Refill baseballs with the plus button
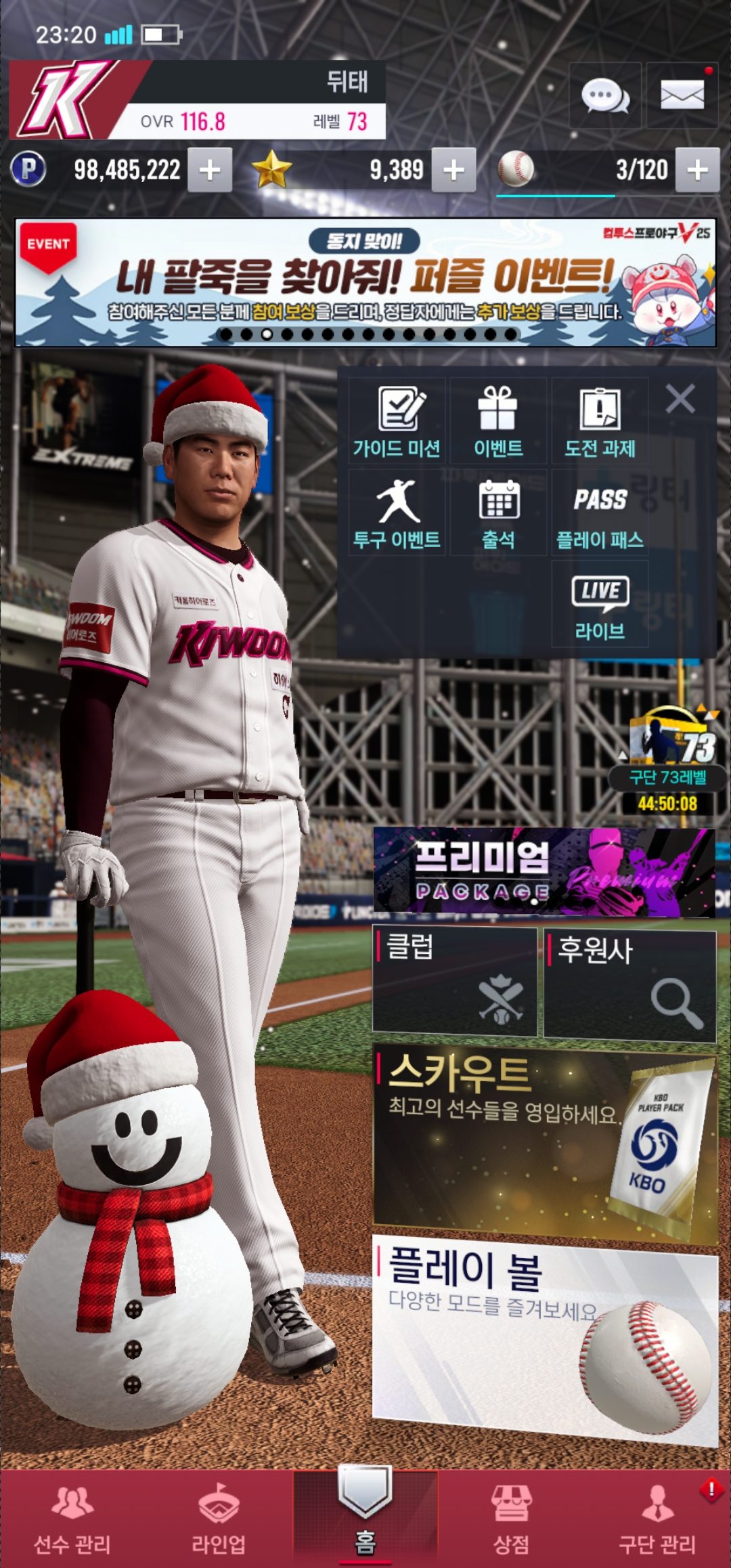The width and height of the screenshot is (731, 1568). pos(697,170)
